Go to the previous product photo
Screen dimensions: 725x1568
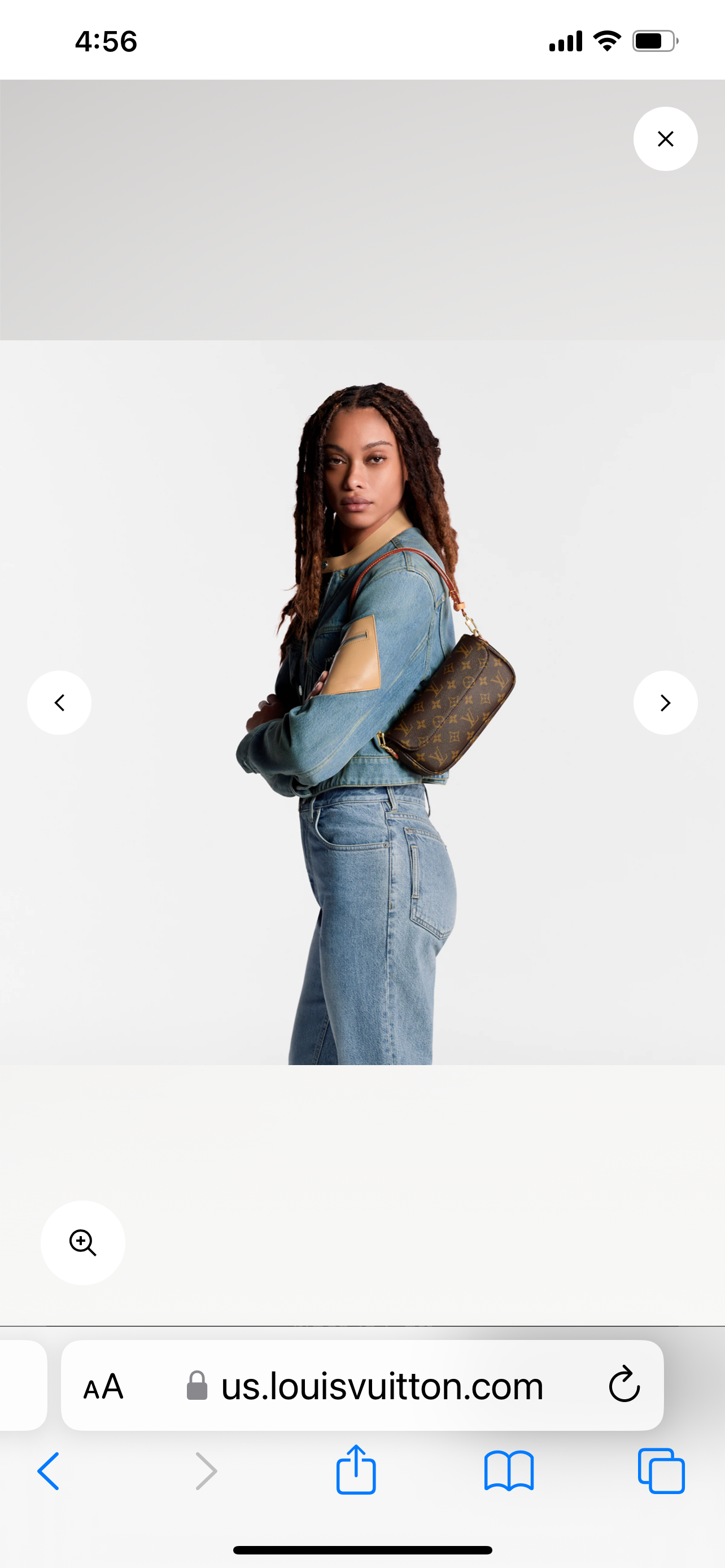click(59, 702)
